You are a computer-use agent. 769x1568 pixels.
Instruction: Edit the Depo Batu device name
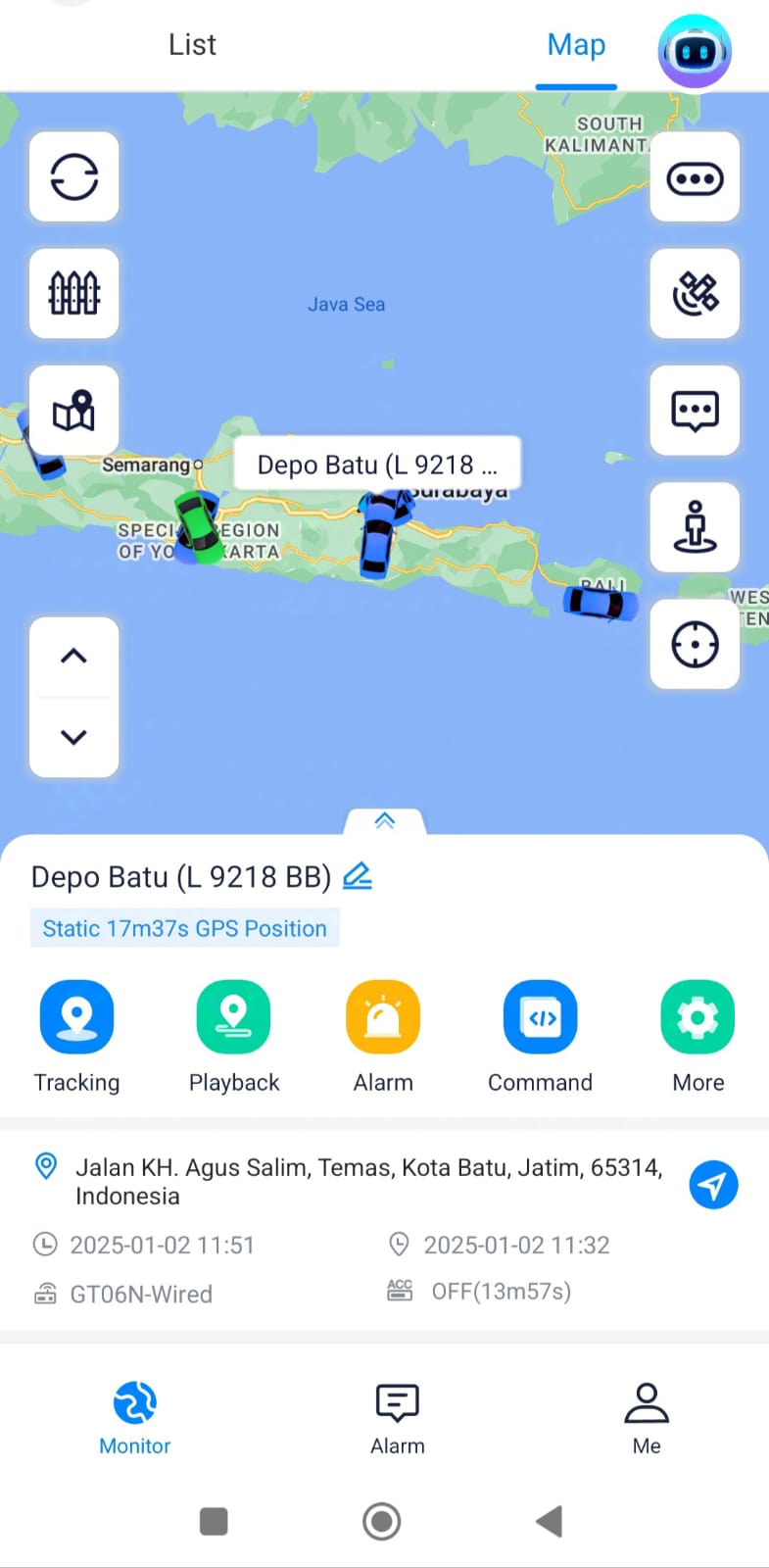pos(358,875)
